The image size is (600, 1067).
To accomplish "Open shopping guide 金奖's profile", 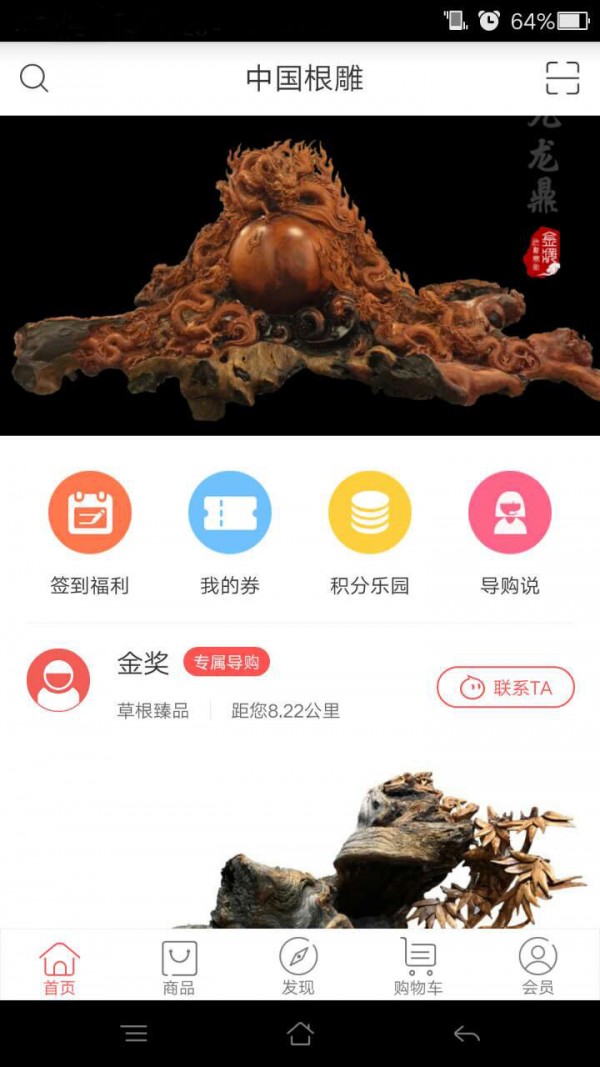I will [58, 680].
